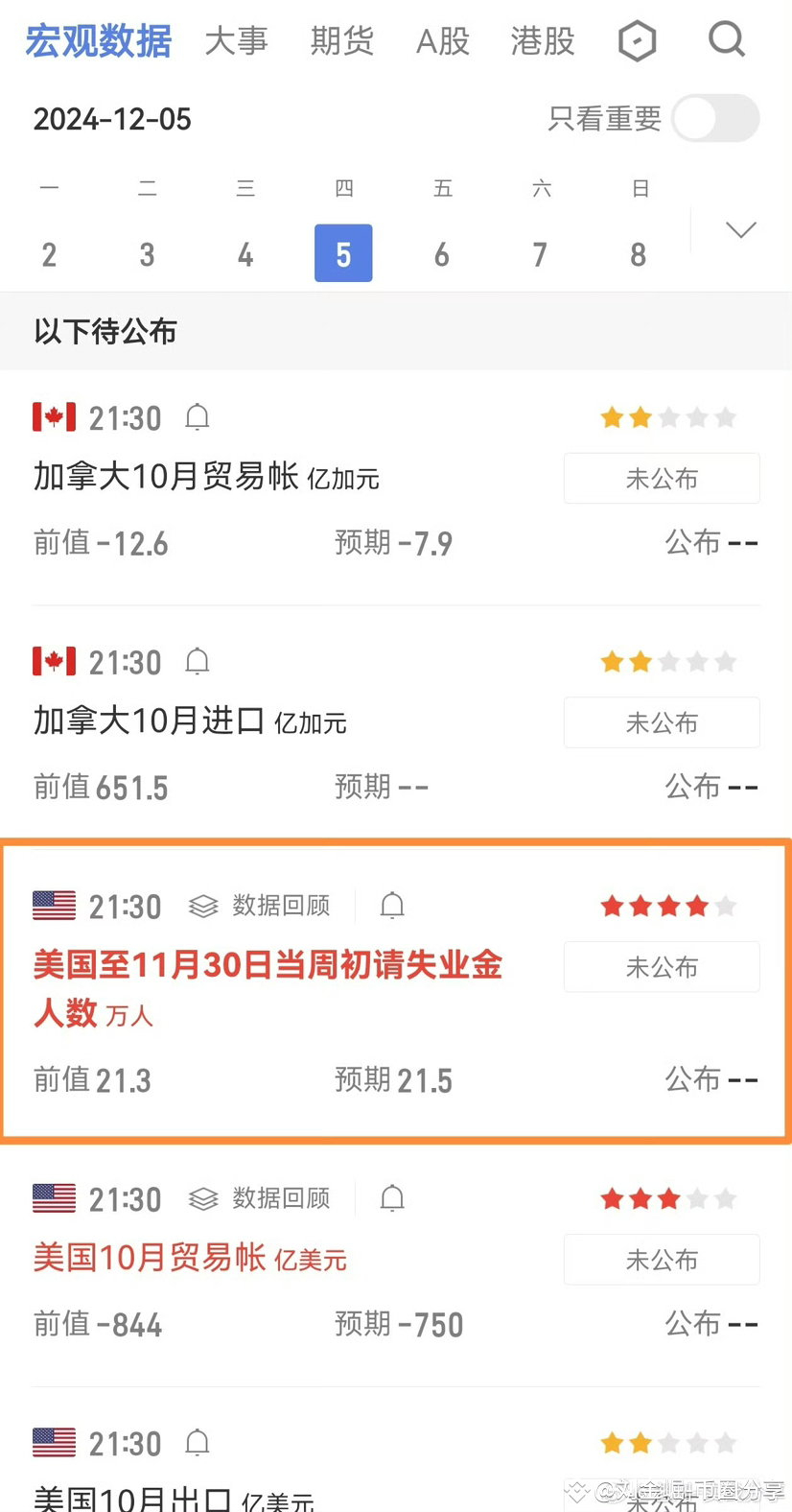Select date 2 in the week row

(x=49, y=254)
